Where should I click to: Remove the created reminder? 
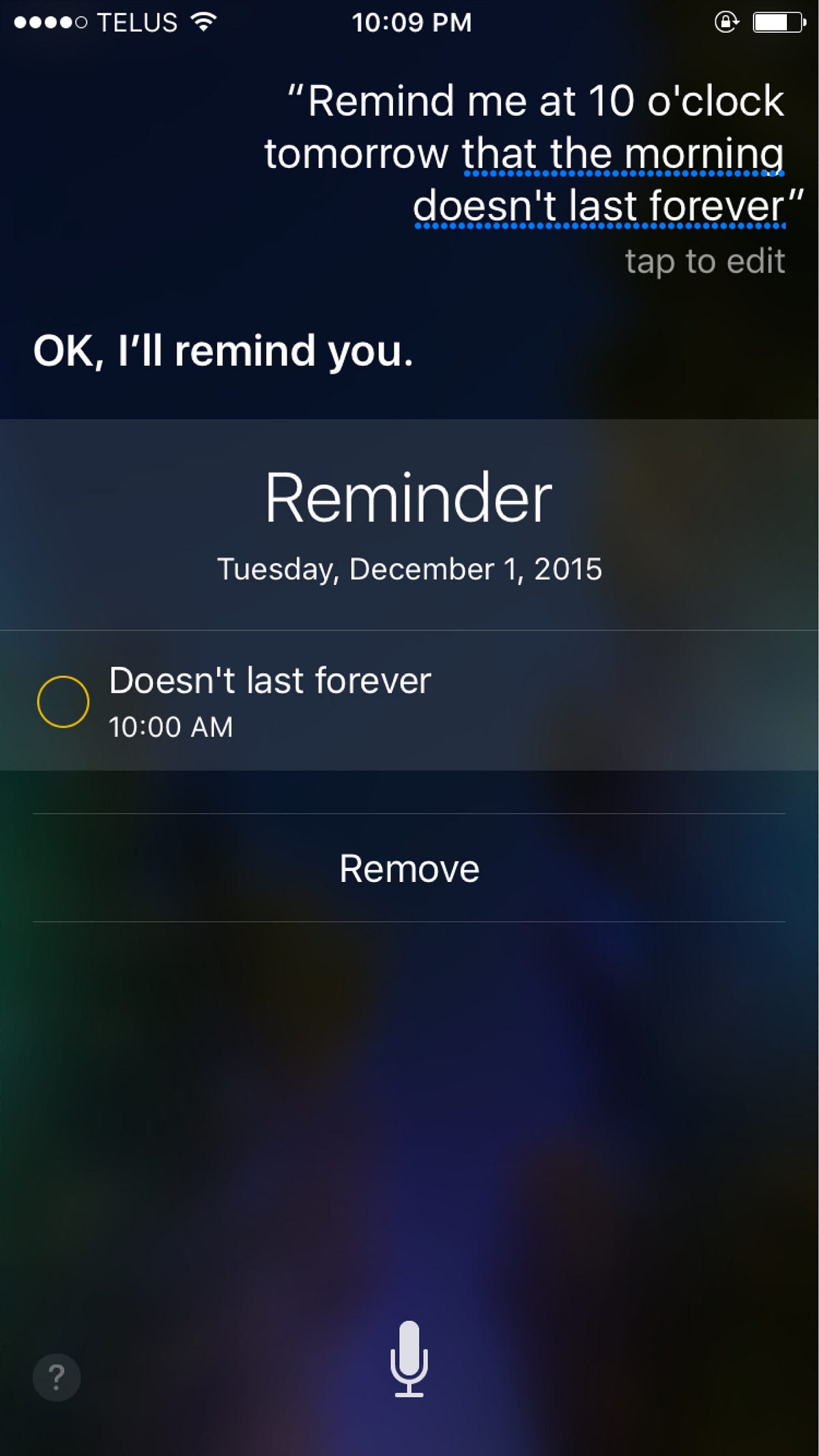(409, 868)
